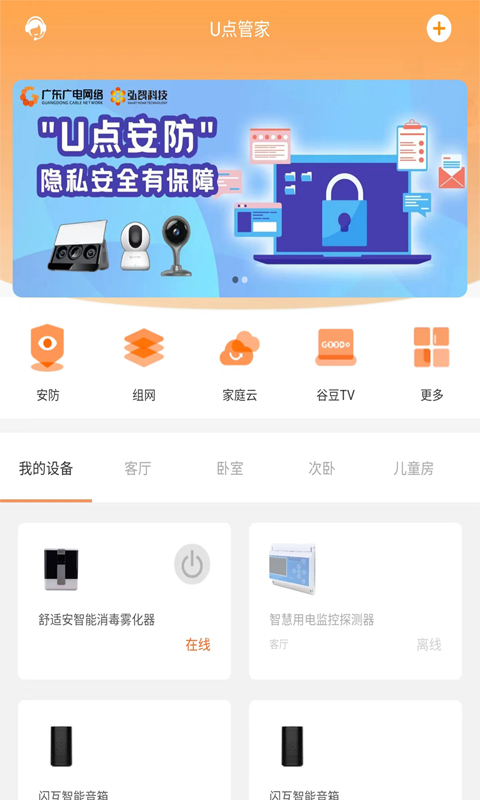The width and height of the screenshot is (480, 800).
Task: Open the customer service headset icon
Action: tap(36, 28)
